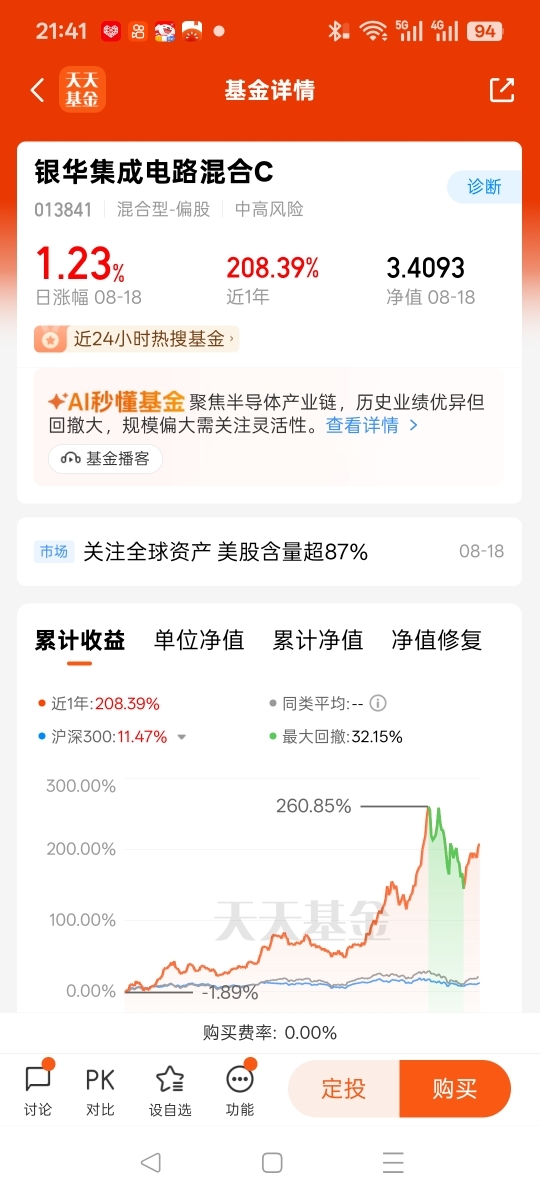Open 查看详情 in the AI summary

coord(372,425)
